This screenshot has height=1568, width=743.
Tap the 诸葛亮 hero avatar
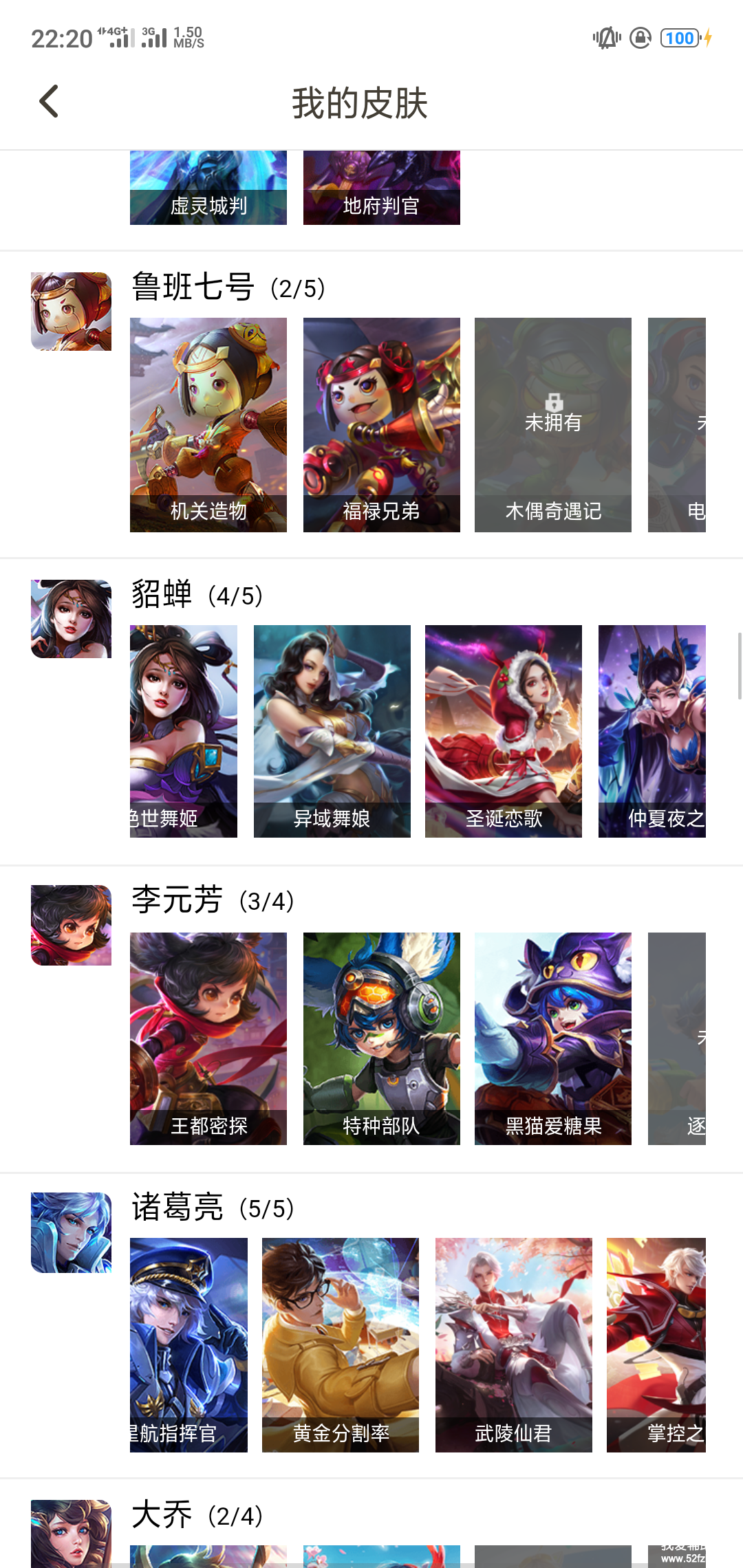71,1232
